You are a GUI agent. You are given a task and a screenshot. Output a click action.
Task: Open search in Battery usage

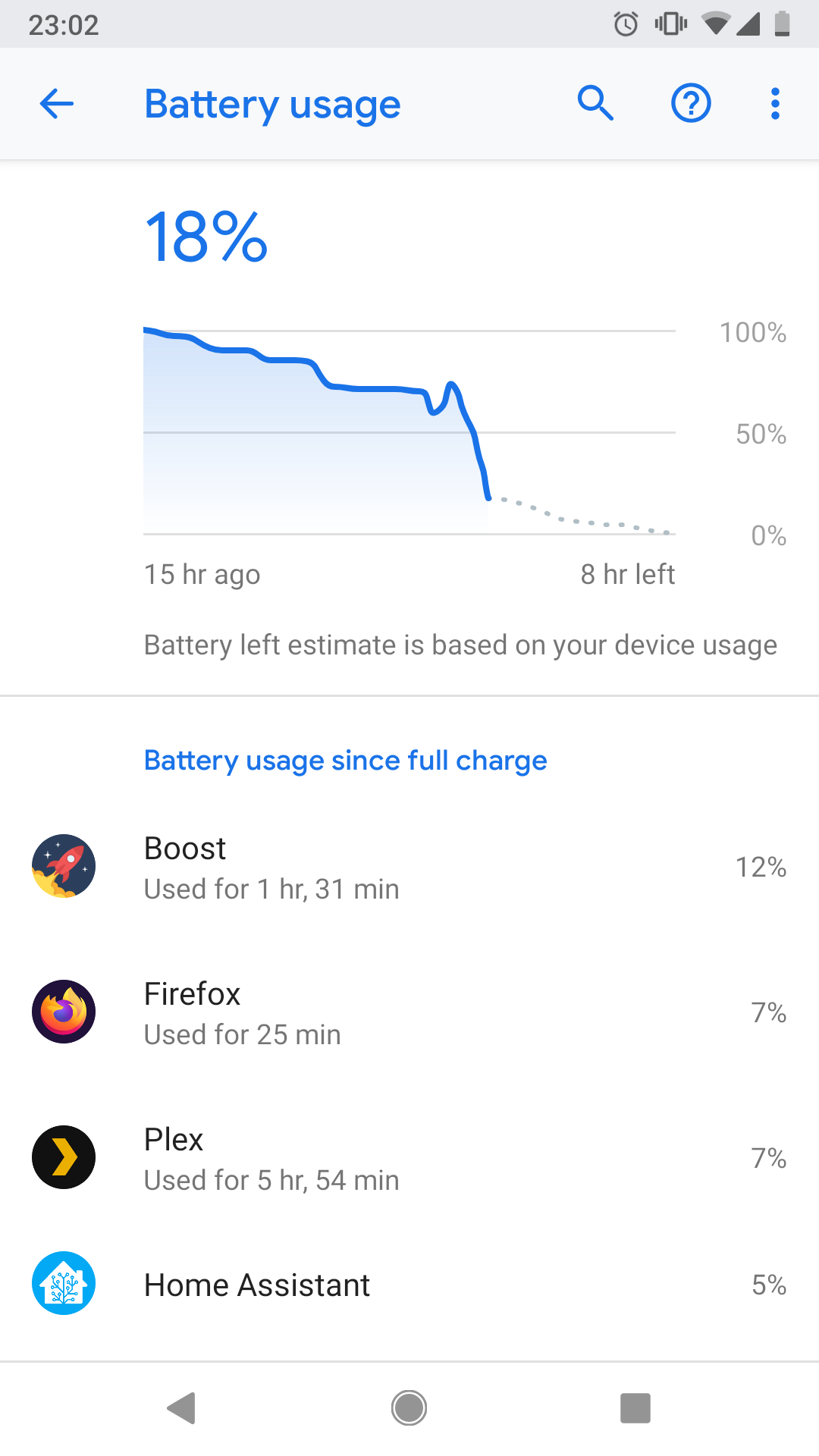click(x=595, y=103)
